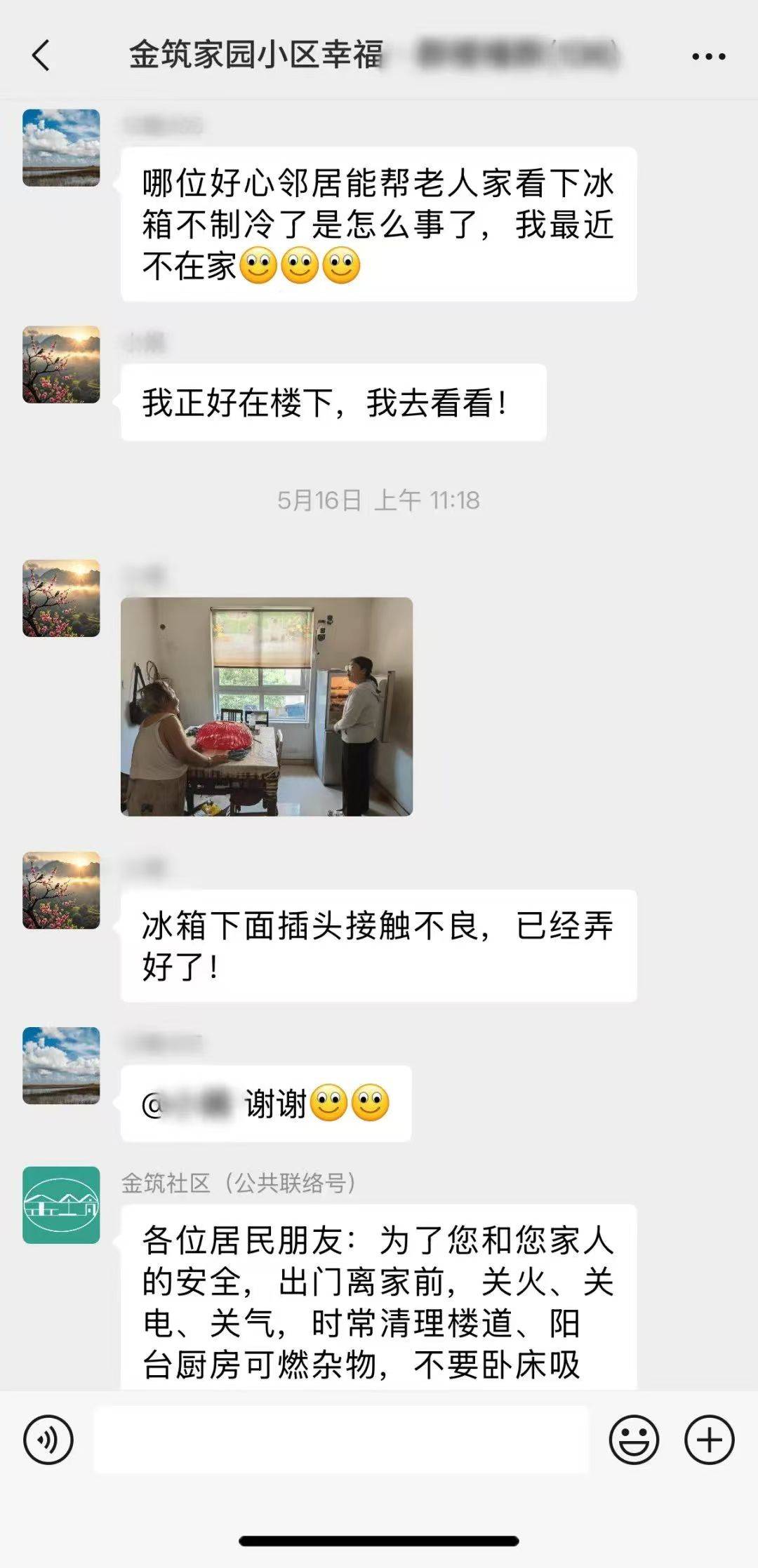Open avatar beside the 谢谢 message

(x=61, y=1065)
